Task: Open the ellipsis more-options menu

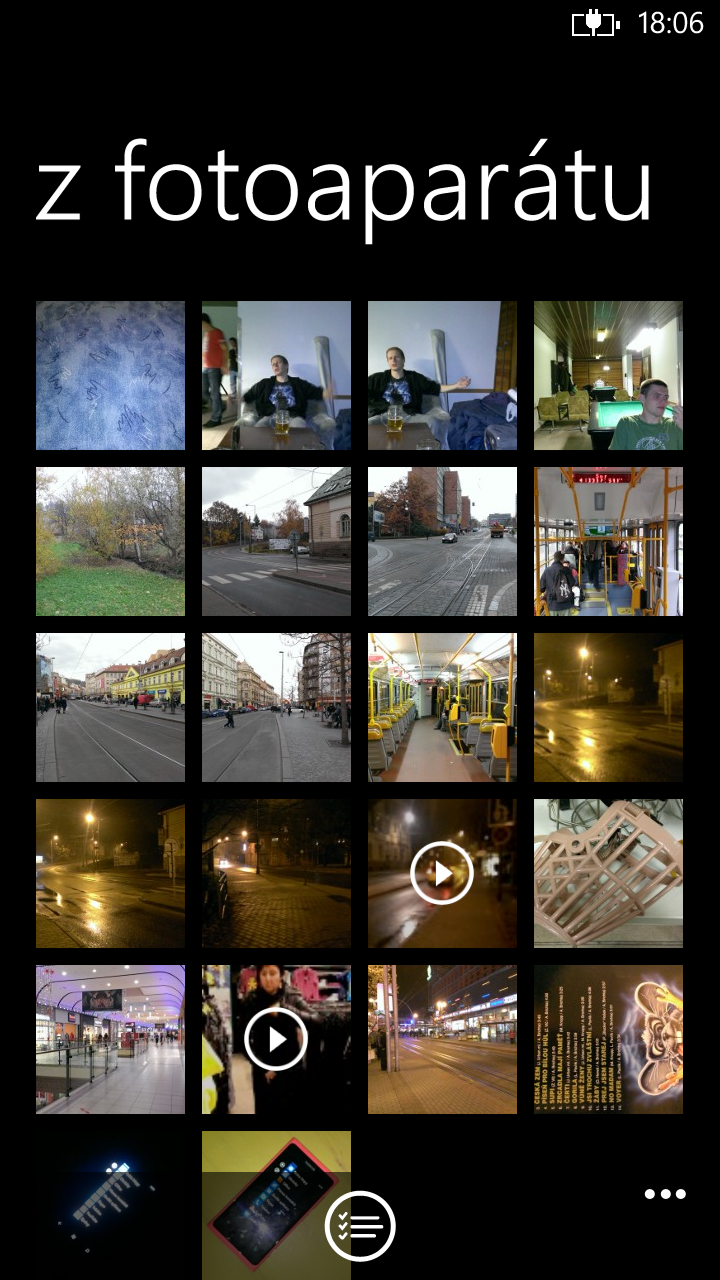Action: point(660,1194)
